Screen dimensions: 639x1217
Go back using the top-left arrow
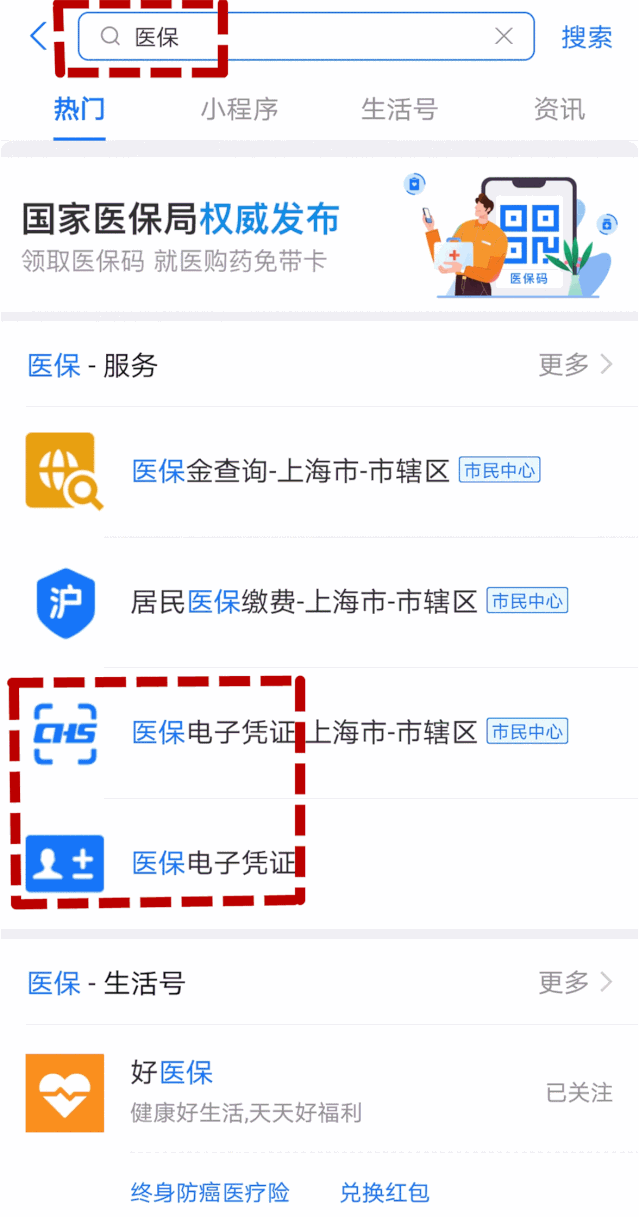coord(38,37)
